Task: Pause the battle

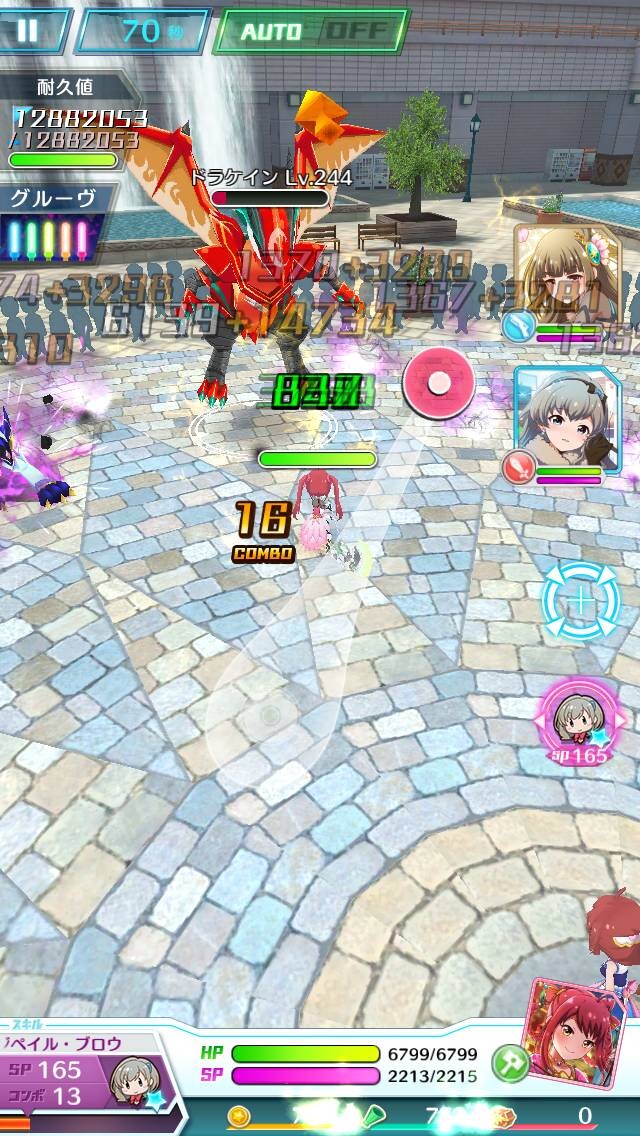Action: (31, 30)
